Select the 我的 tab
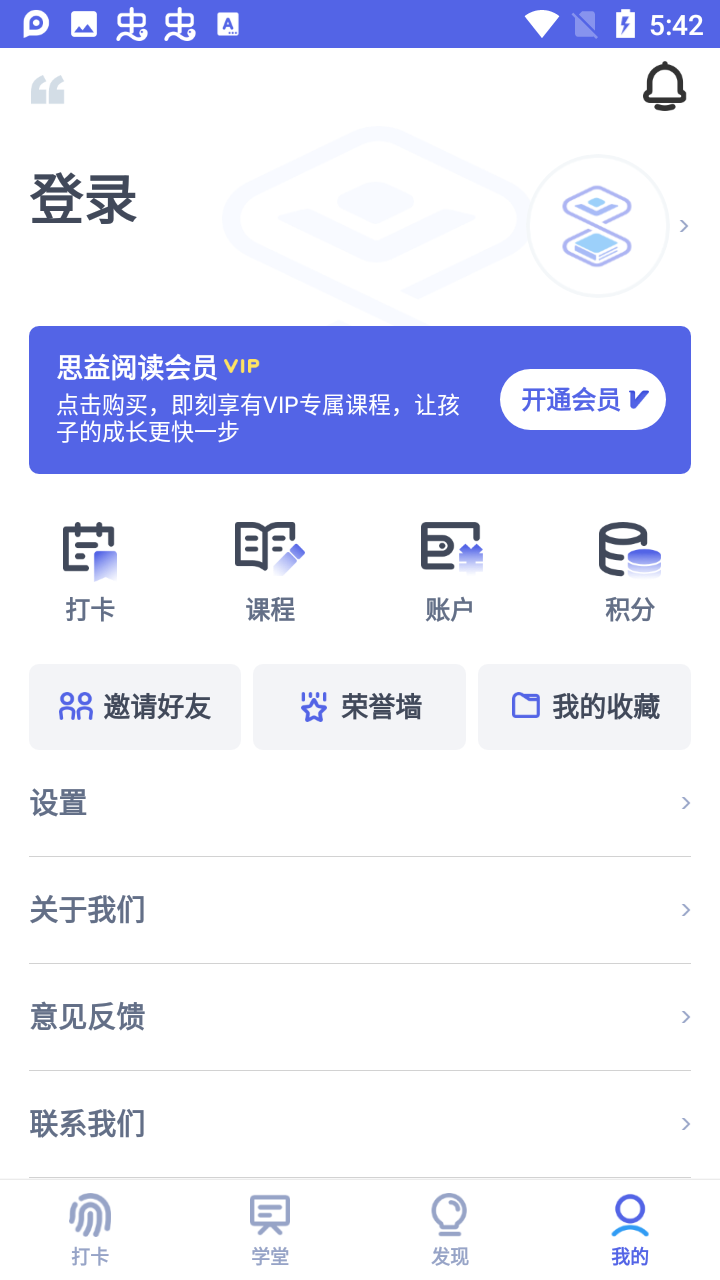This screenshot has width=720, height=1280. tap(630, 1230)
